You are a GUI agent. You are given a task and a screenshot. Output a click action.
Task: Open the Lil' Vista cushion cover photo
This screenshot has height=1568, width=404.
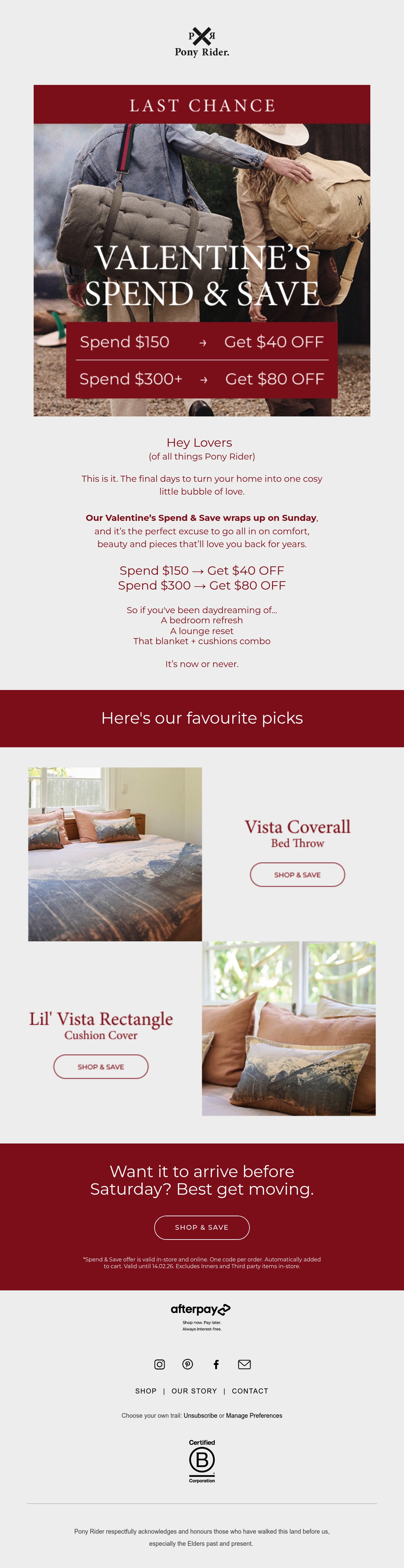point(289,1028)
